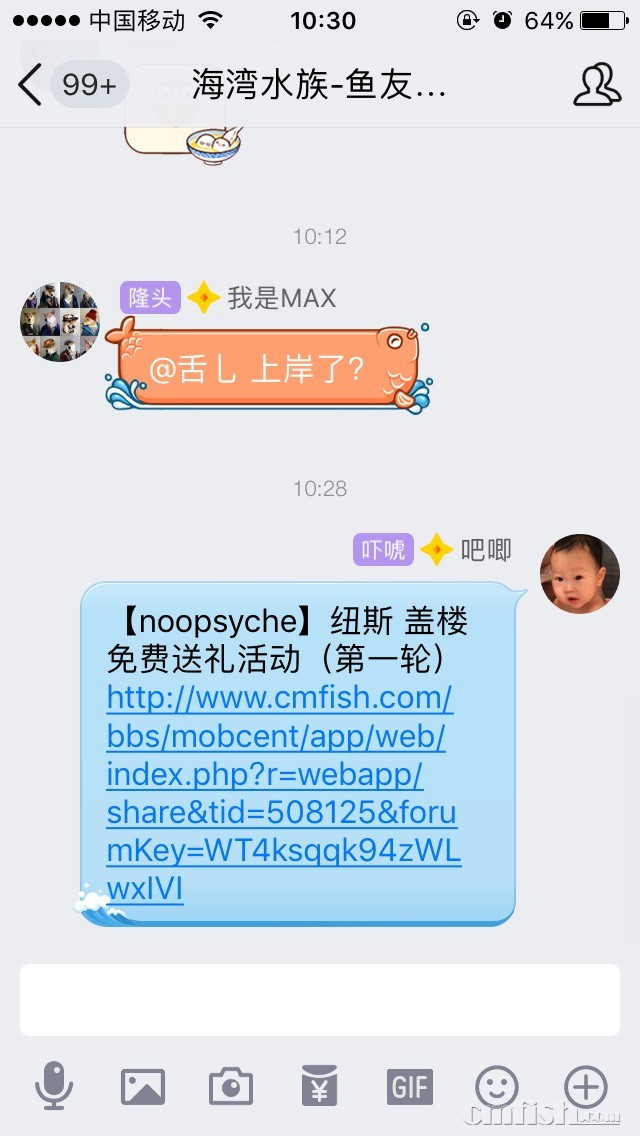
Task: View 我是MAX's profile avatar
Action: [60, 322]
